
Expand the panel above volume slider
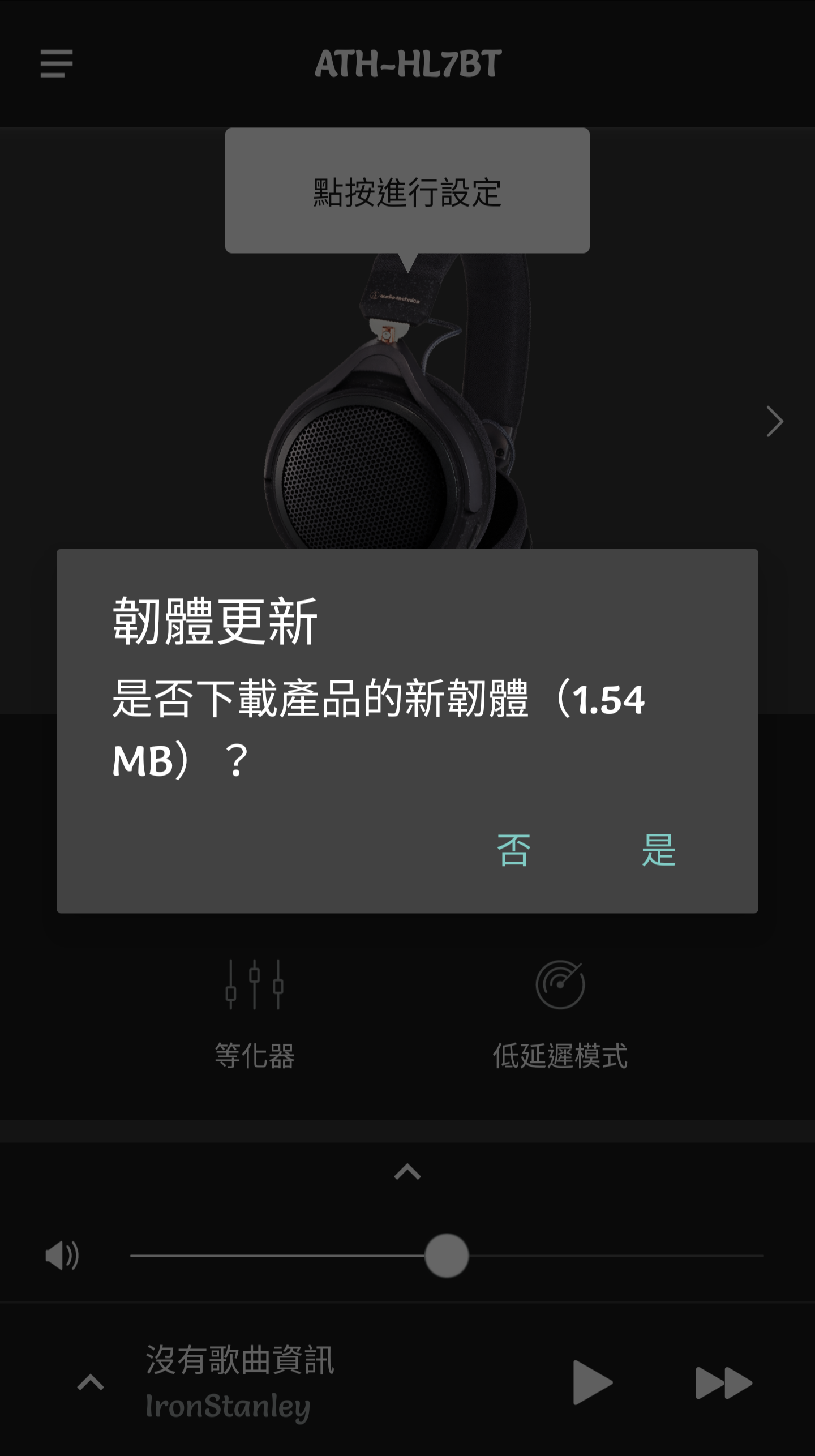click(407, 1172)
